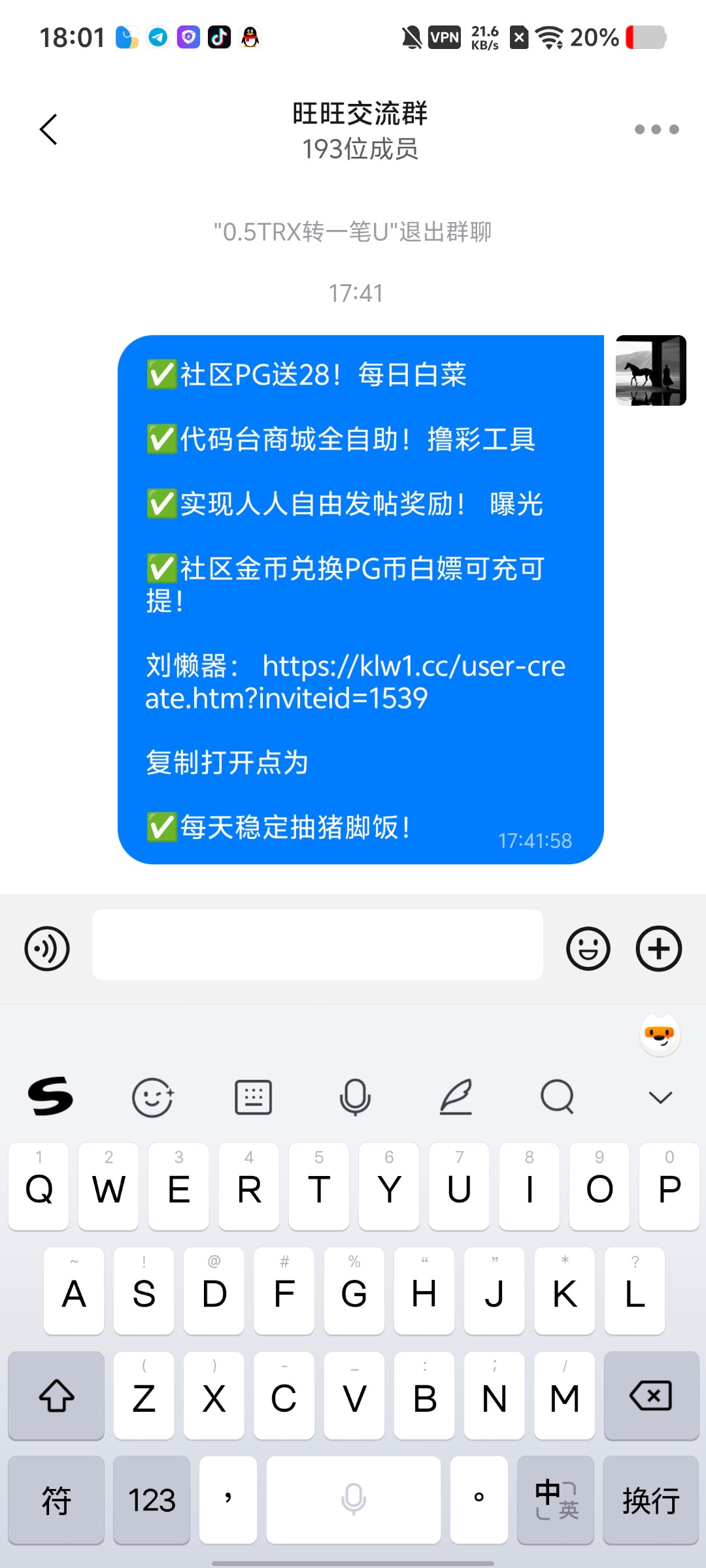This screenshot has width=706, height=1568.
Task: Open keyboard search icon
Action: (x=556, y=1098)
